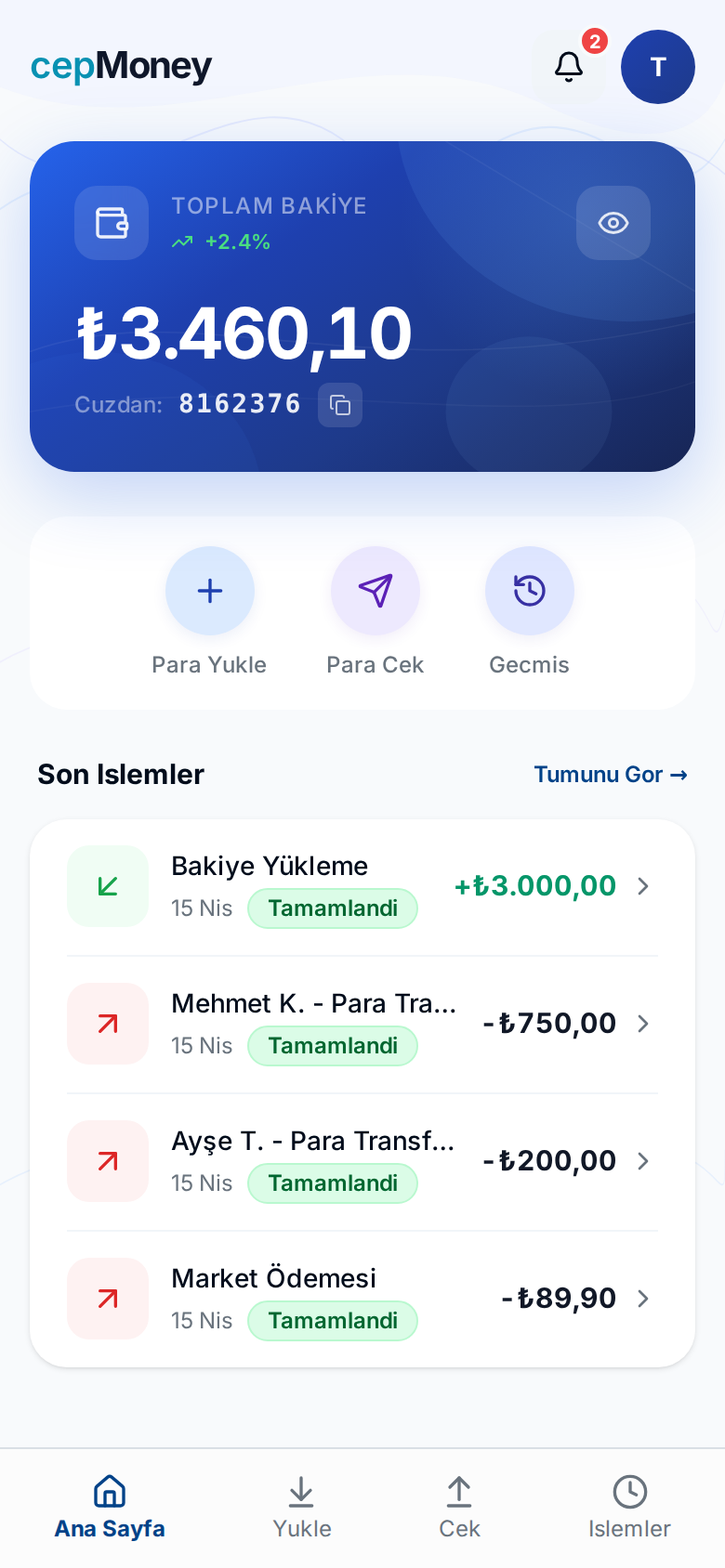The height and width of the screenshot is (1568, 725).
Task: Copy the wallet number using the copy icon
Action: tap(340, 405)
